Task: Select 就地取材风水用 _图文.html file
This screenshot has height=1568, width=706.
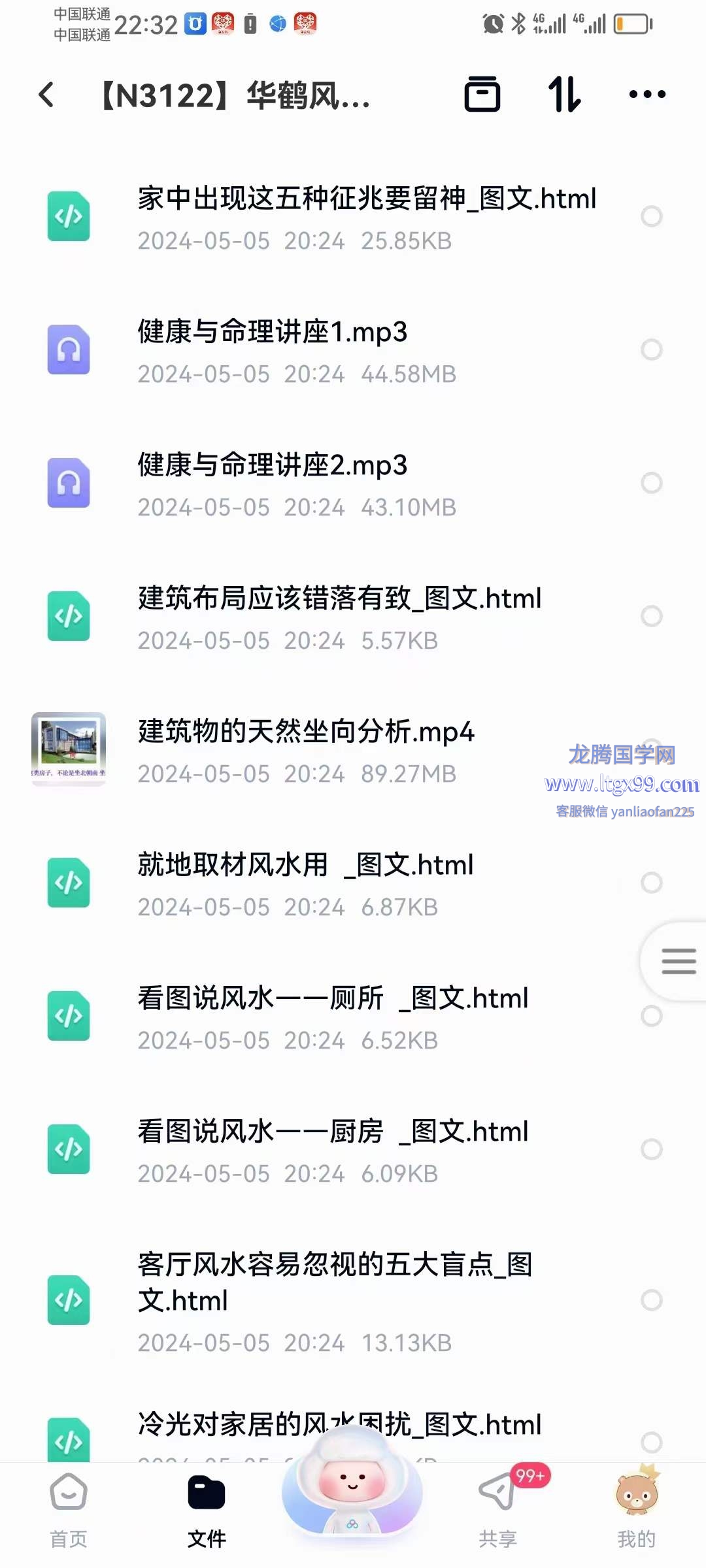Action: click(651, 883)
